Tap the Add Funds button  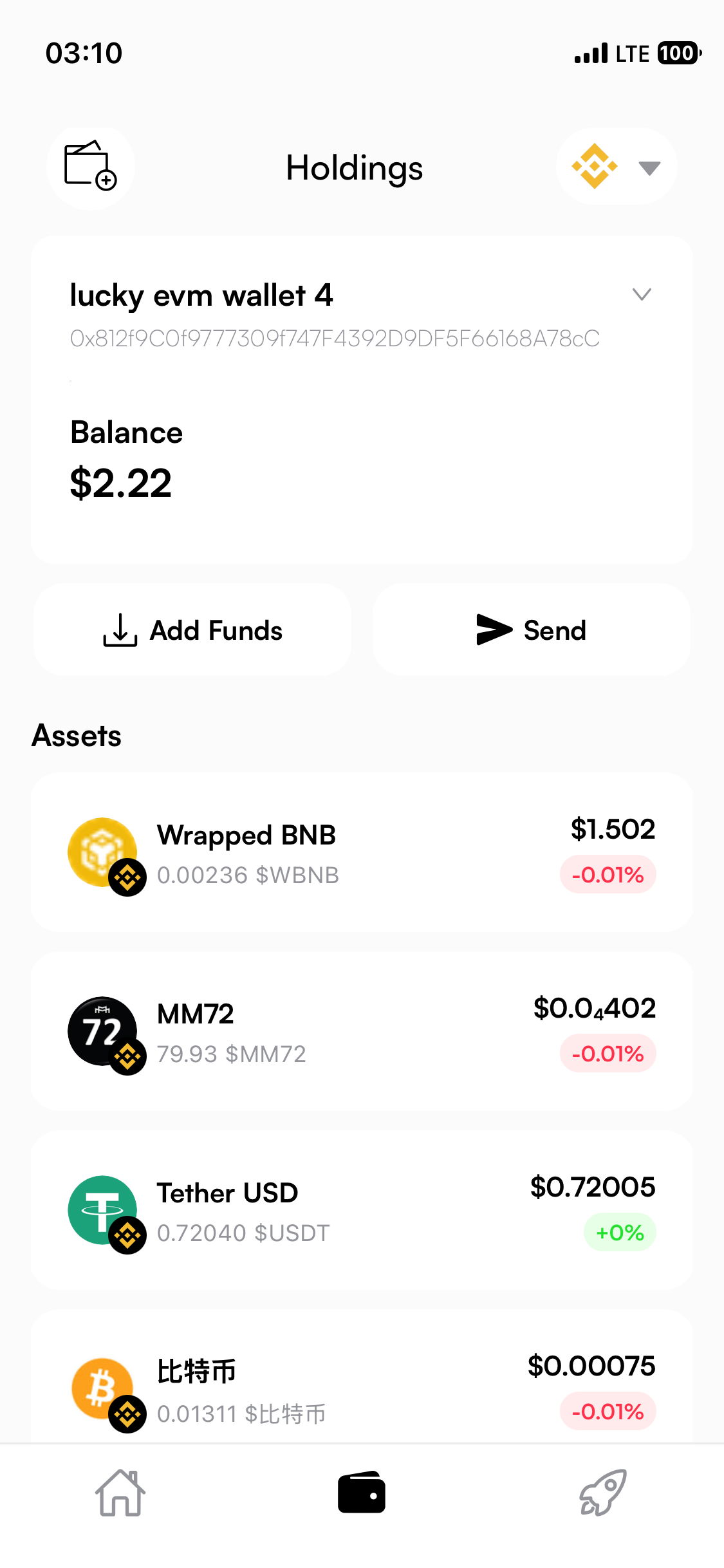pyautogui.click(x=192, y=630)
